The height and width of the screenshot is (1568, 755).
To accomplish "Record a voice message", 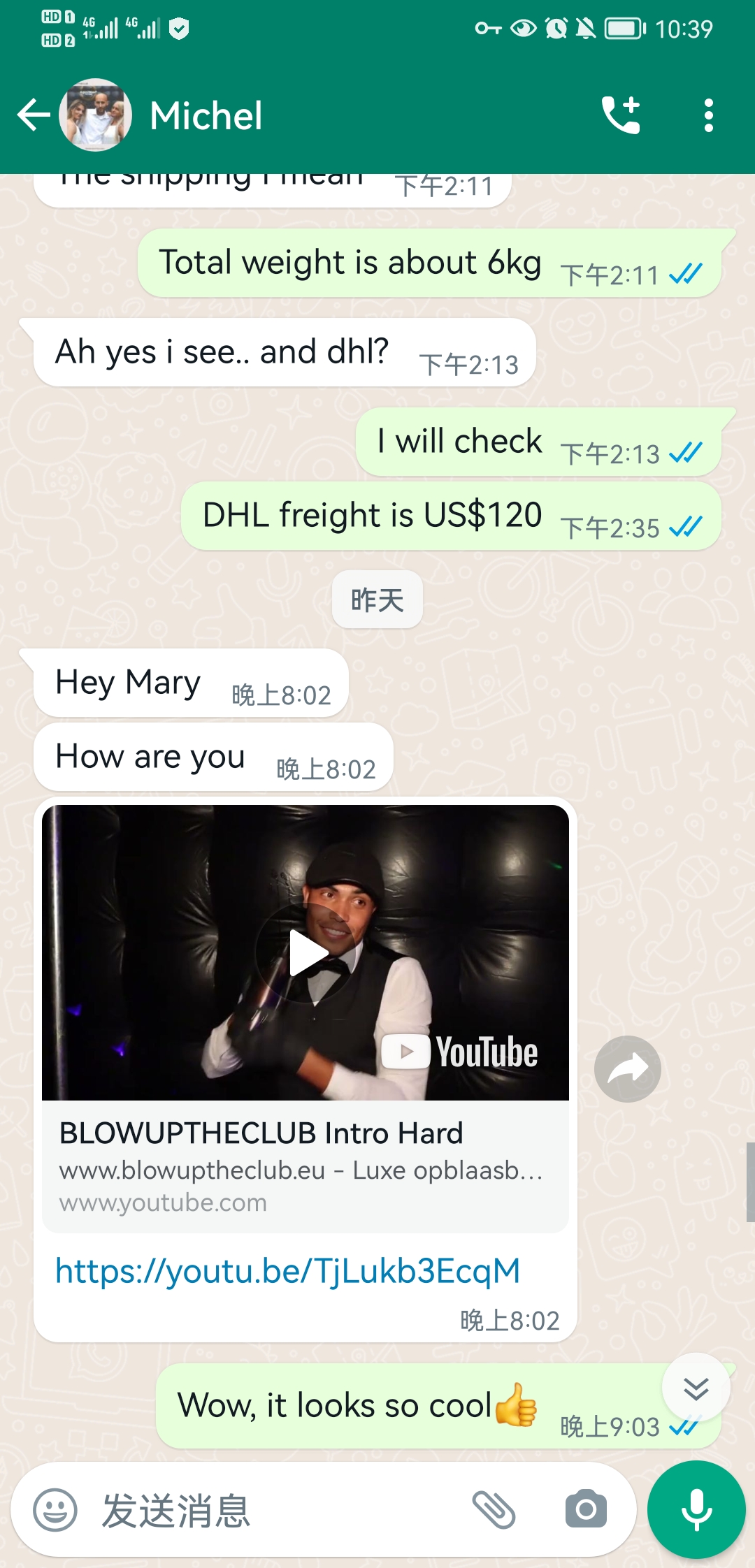I will point(696,1509).
